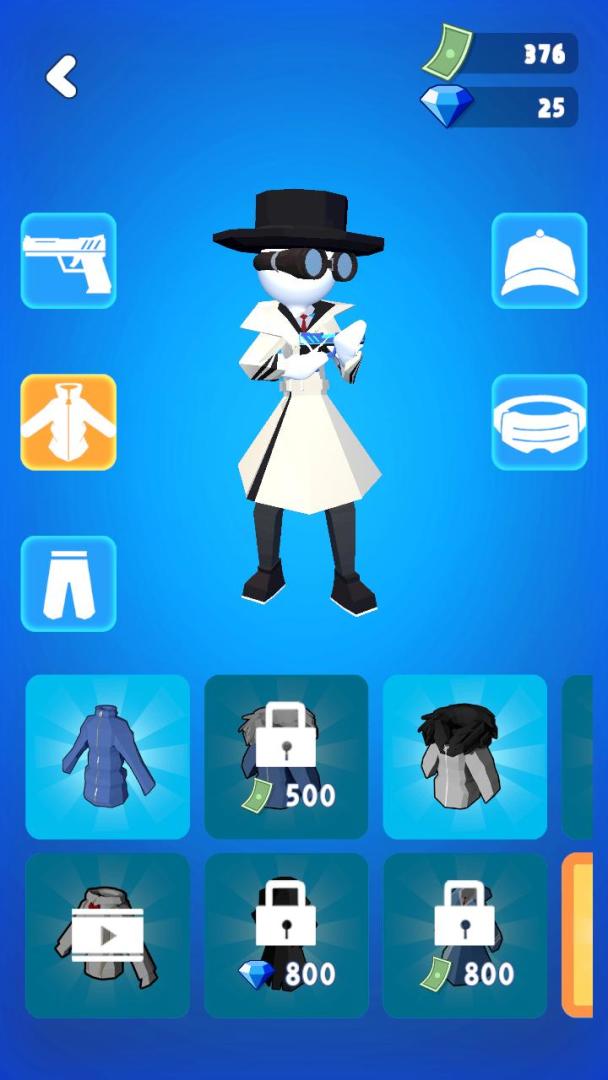Open the pants category
This screenshot has width=608, height=1080.
[x=69, y=584]
